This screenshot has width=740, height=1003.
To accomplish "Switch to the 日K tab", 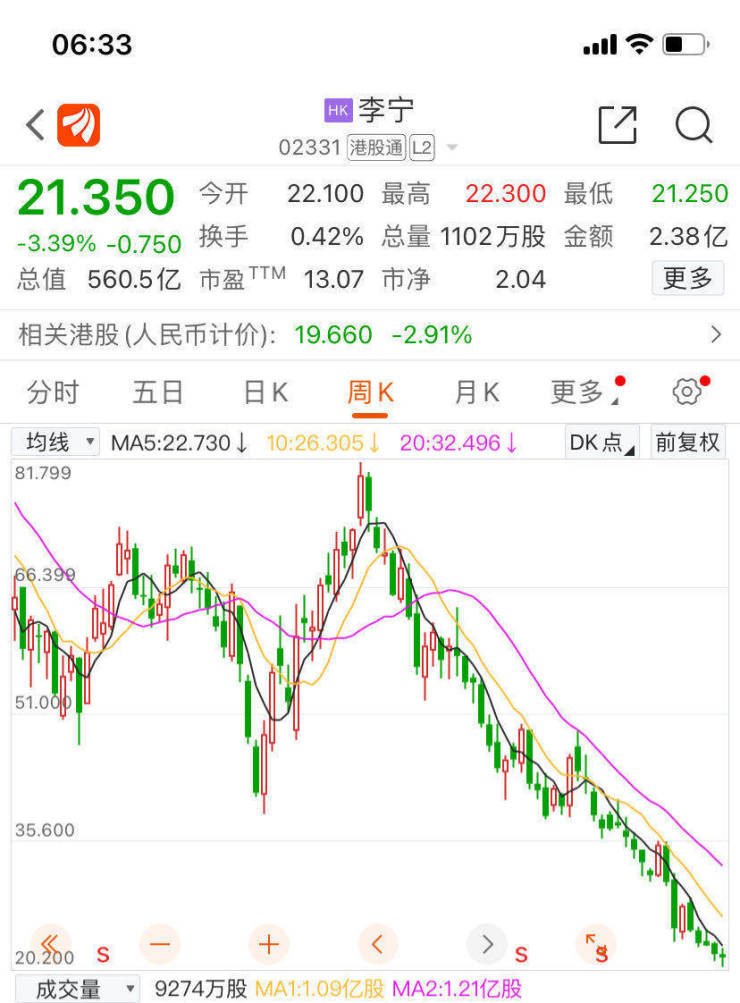I will (265, 393).
